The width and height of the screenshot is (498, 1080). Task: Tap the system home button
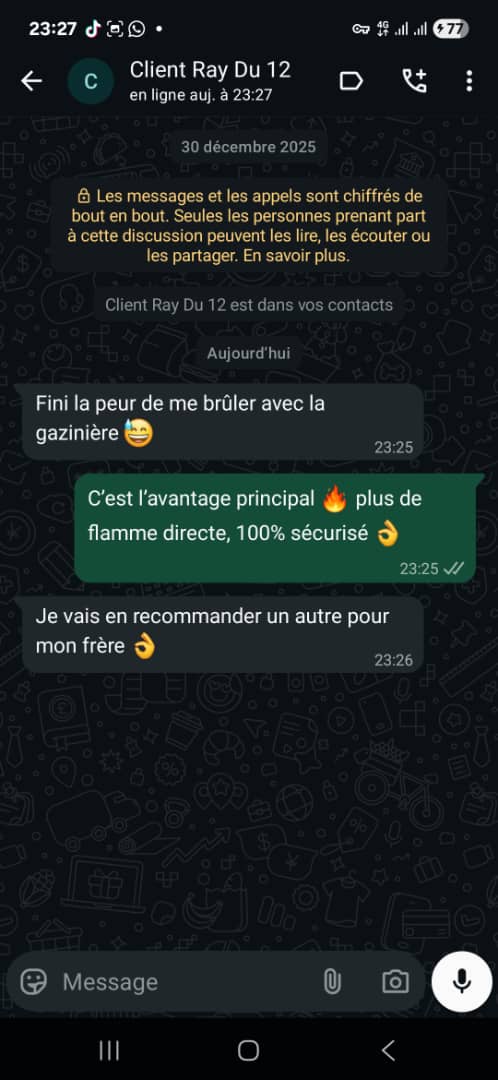coord(249,1050)
